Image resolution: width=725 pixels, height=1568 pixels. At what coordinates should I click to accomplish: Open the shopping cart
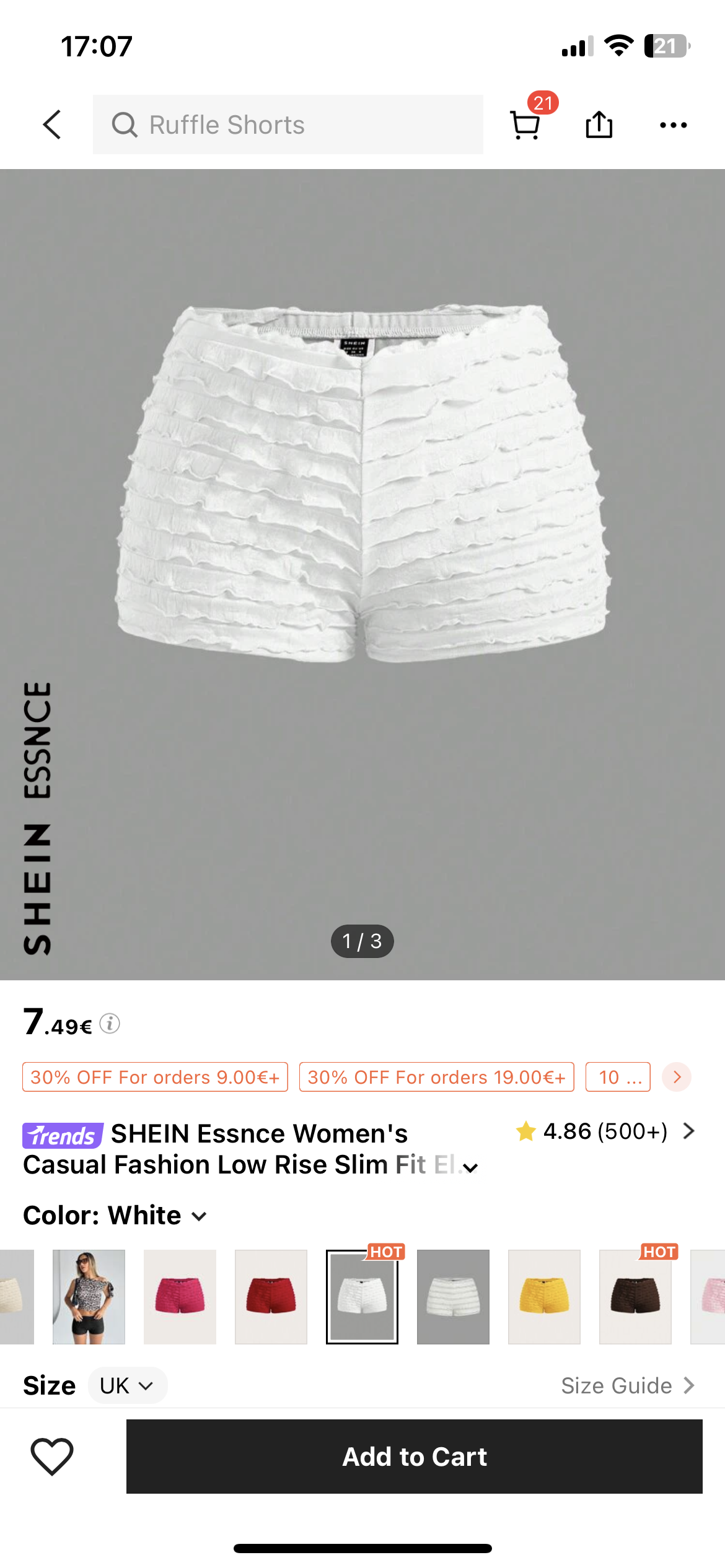[525, 124]
